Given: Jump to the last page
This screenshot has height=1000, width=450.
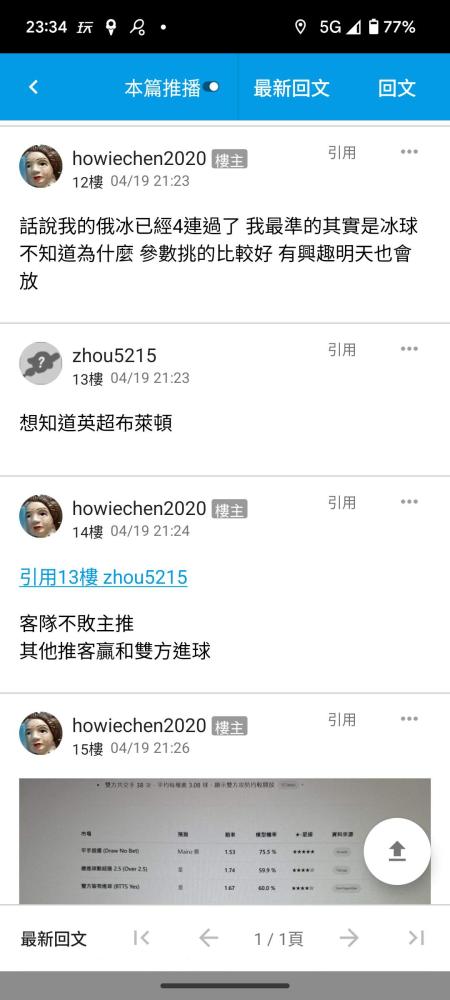Looking at the screenshot, I should (x=416, y=938).
